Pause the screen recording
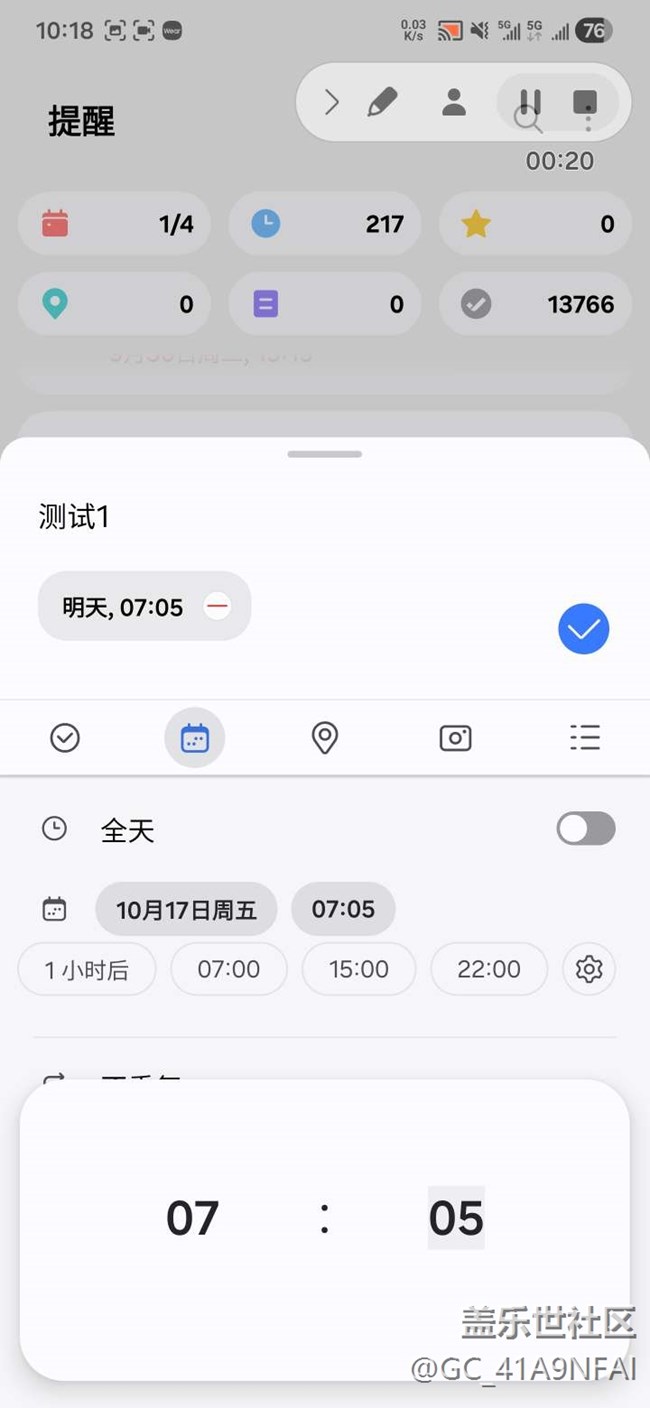 tap(530, 102)
